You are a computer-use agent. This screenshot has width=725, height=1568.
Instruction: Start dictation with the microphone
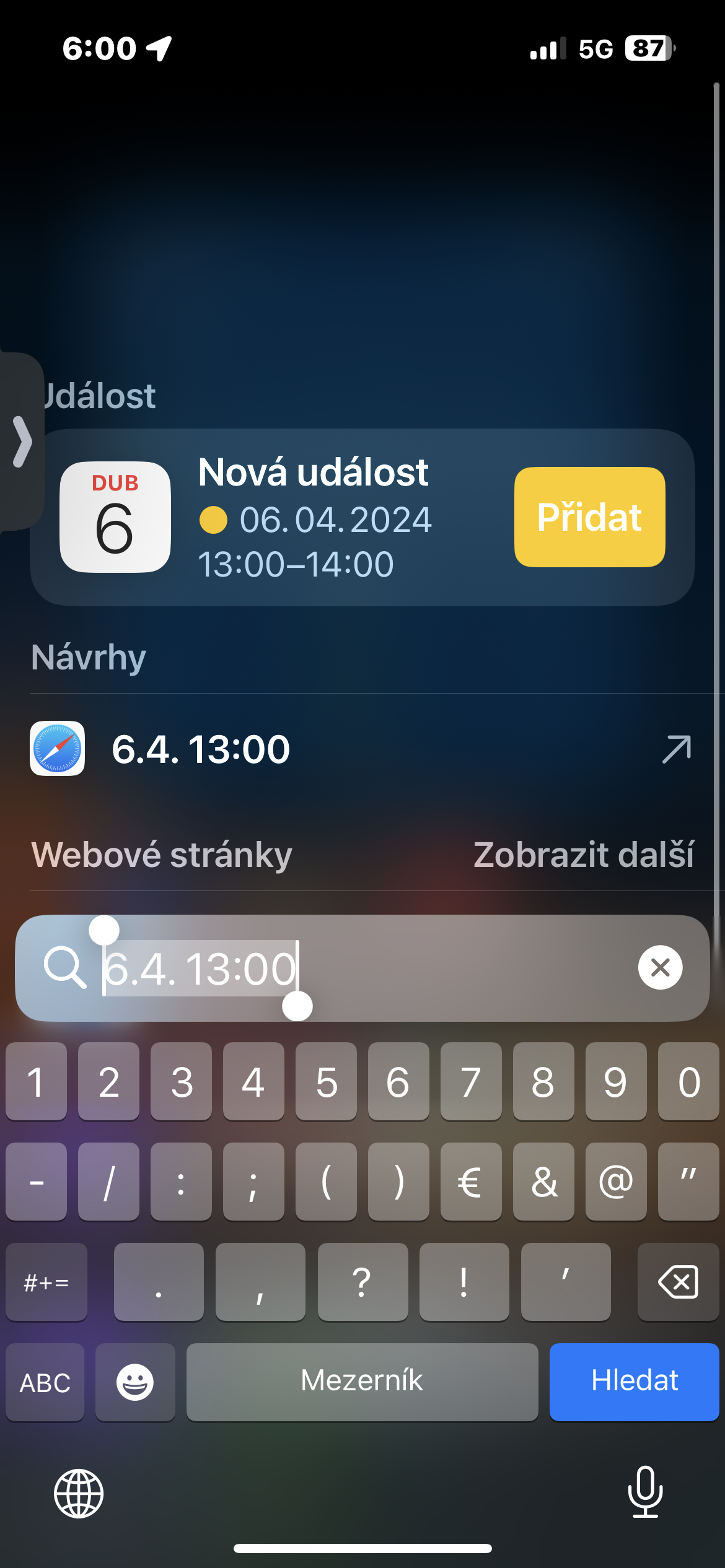coord(645,1492)
